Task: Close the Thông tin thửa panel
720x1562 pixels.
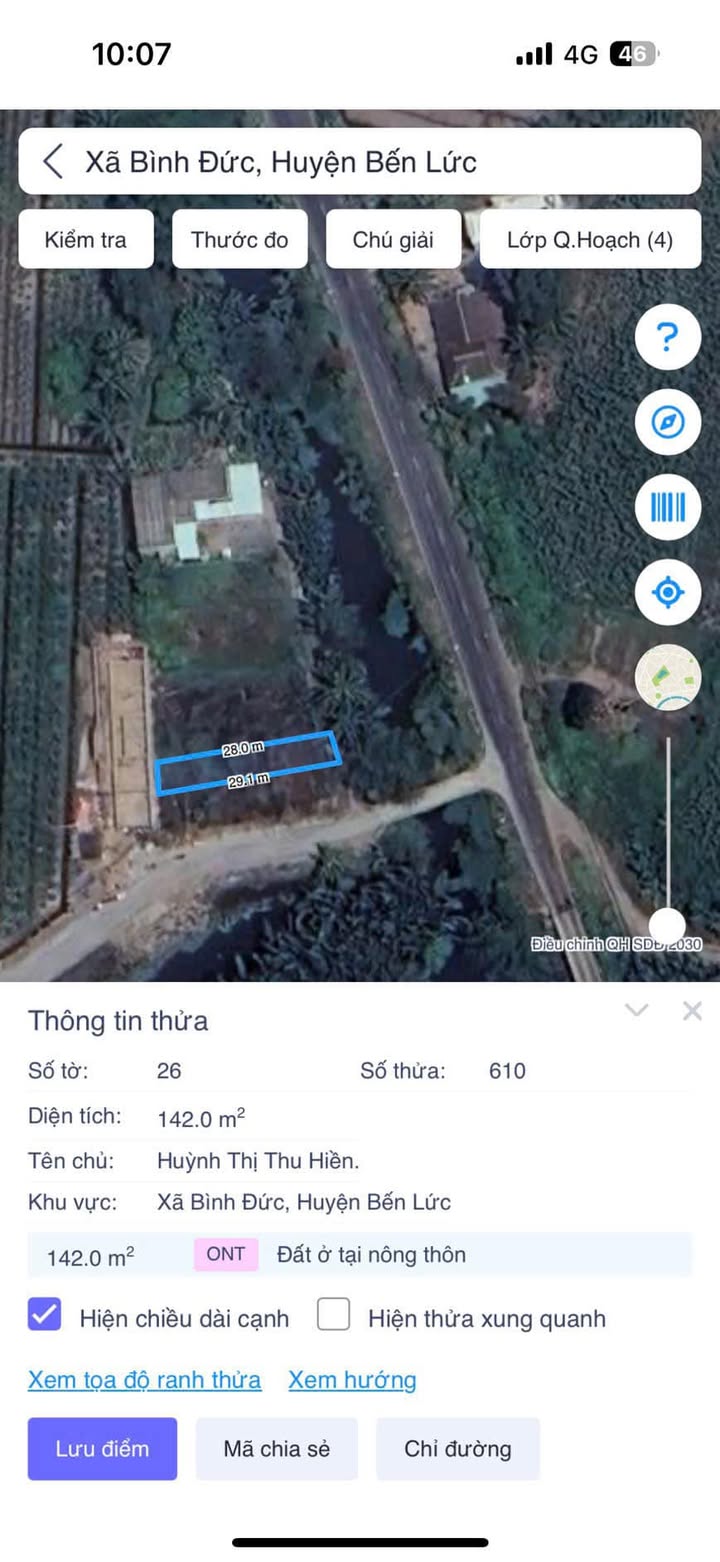Action: tap(692, 1010)
